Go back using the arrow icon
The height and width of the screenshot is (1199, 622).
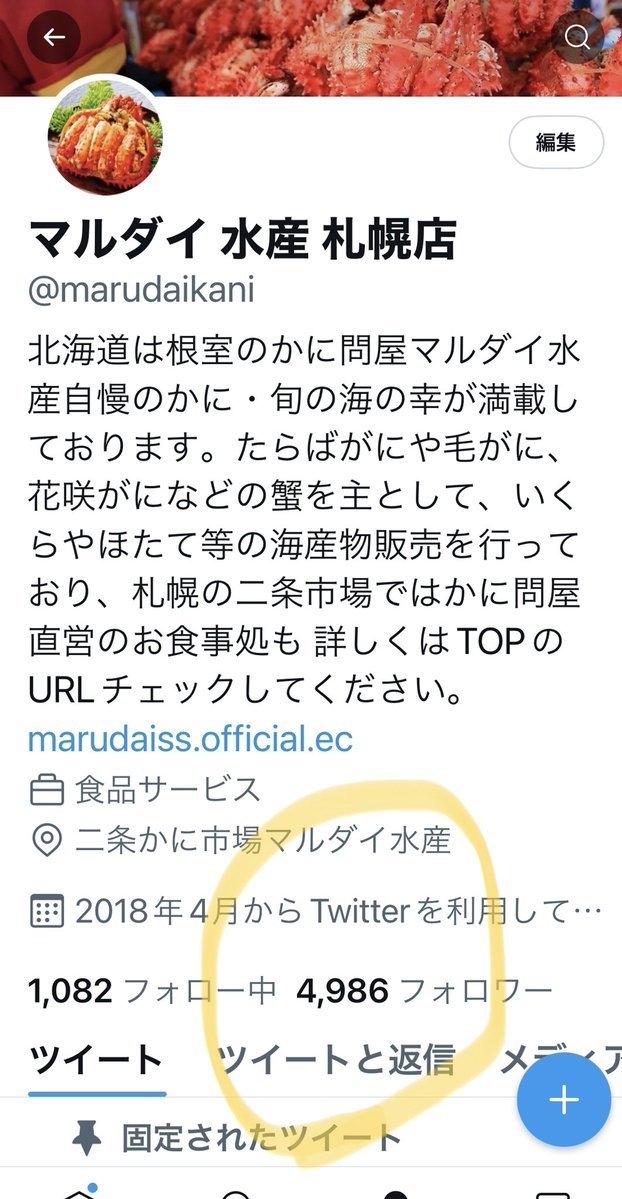click(x=54, y=38)
